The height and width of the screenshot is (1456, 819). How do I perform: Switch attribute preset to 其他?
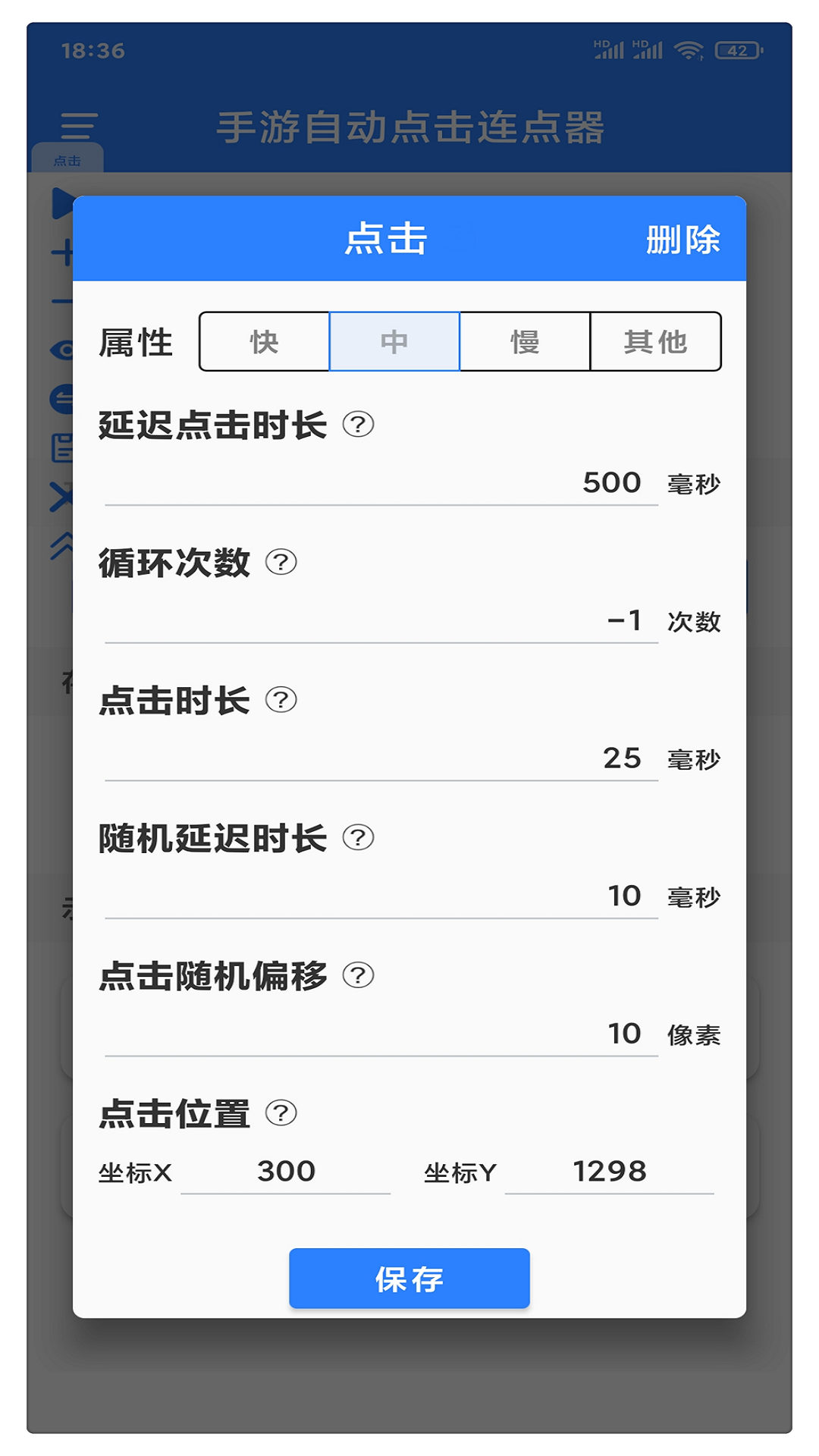tap(655, 342)
